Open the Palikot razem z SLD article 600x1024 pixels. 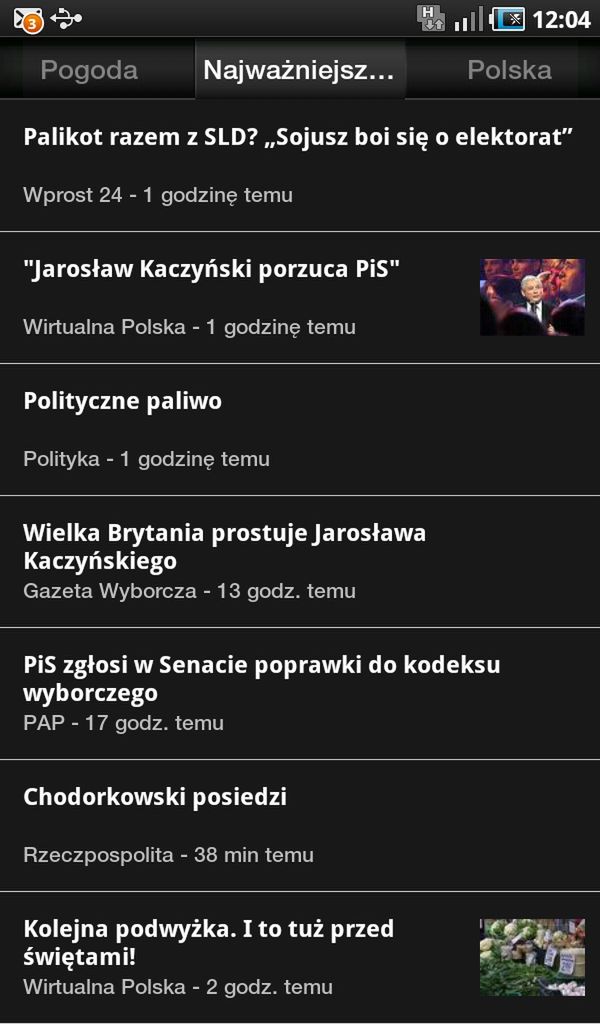click(x=298, y=138)
